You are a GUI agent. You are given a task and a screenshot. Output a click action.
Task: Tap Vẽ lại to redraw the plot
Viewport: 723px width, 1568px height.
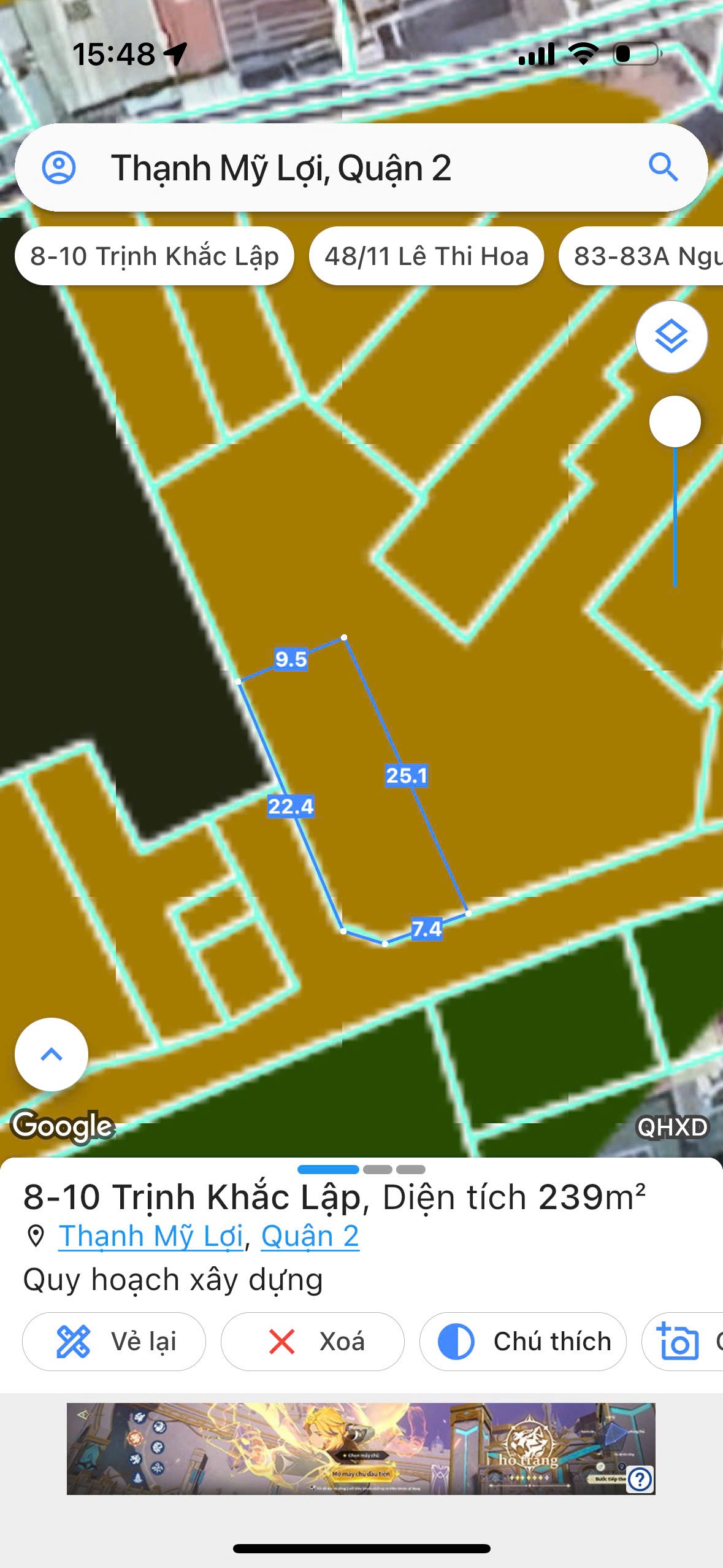115,1341
